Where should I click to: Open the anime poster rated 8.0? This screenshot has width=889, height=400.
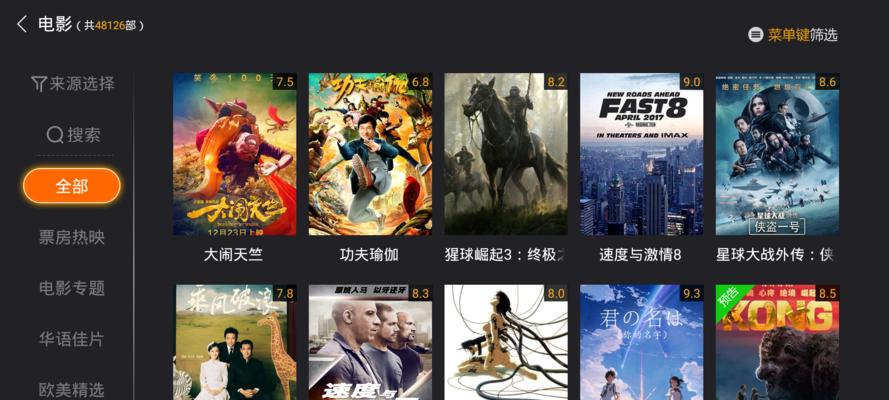click(506, 343)
